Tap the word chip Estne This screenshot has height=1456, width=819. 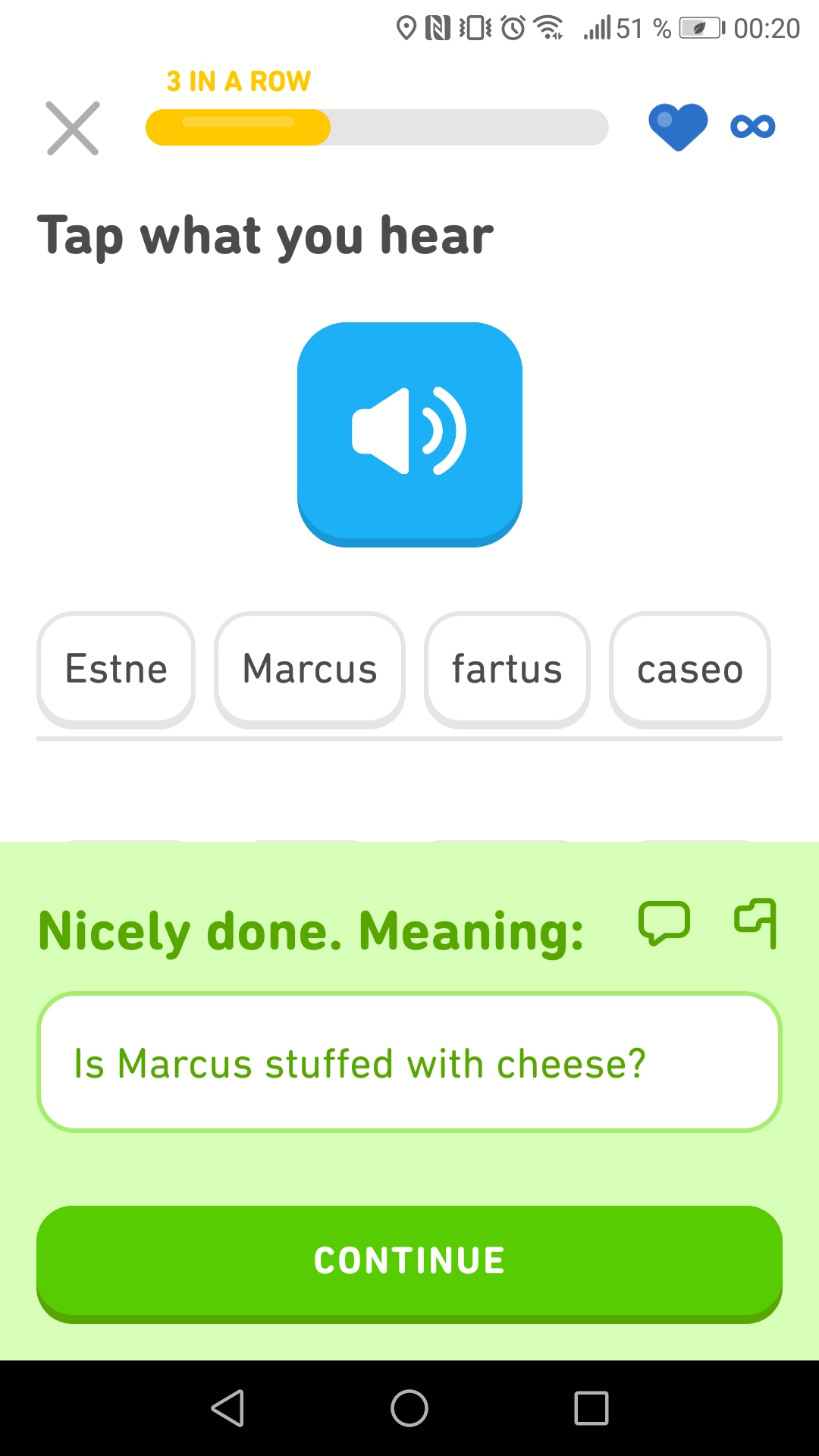coord(116,670)
